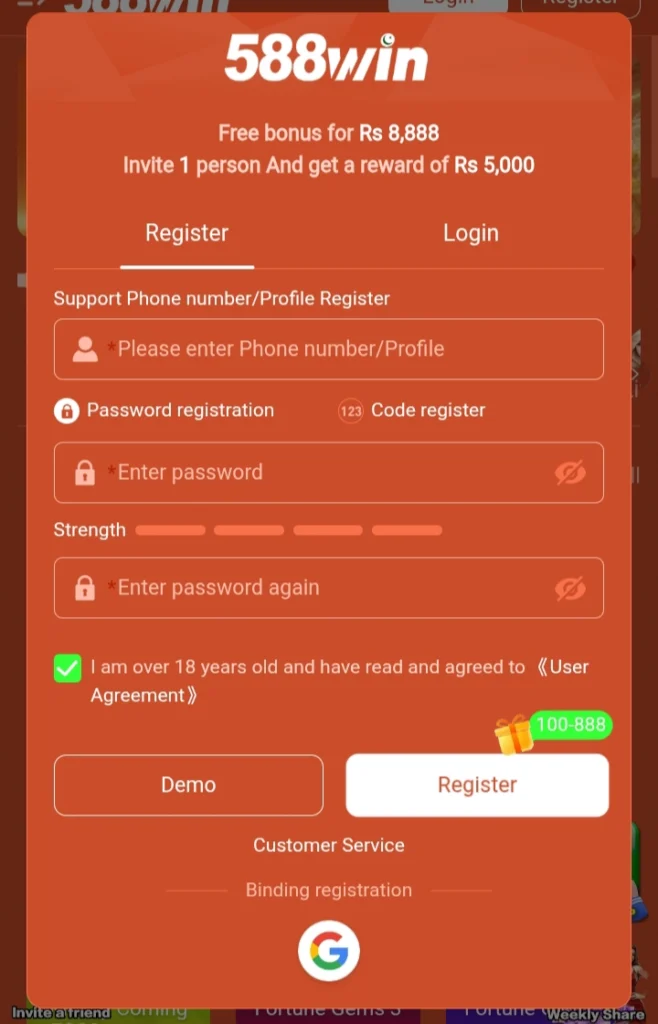Submit with the white Register button
658x1024 pixels.
(x=477, y=785)
